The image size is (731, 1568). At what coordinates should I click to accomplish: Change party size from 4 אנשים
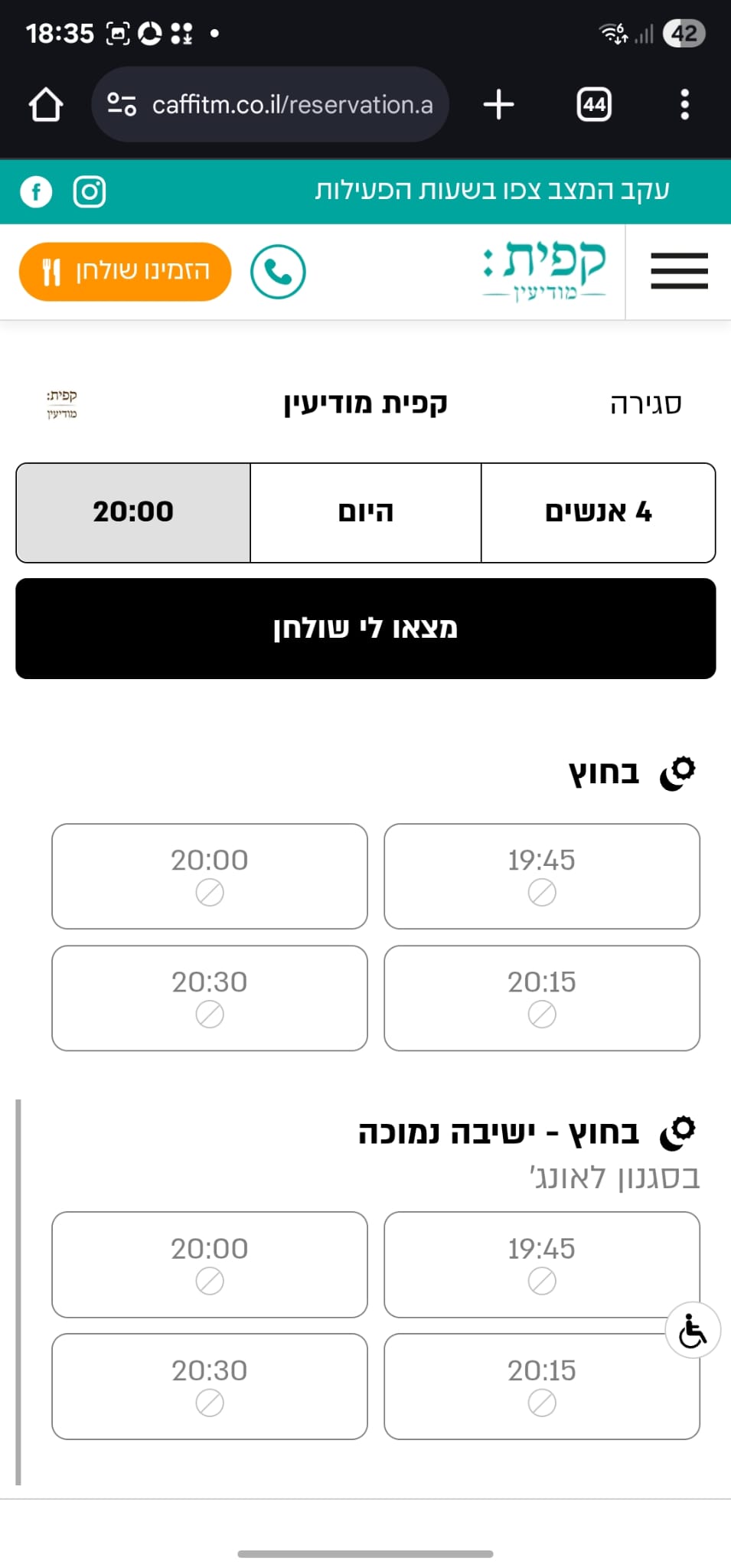pos(599,512)
